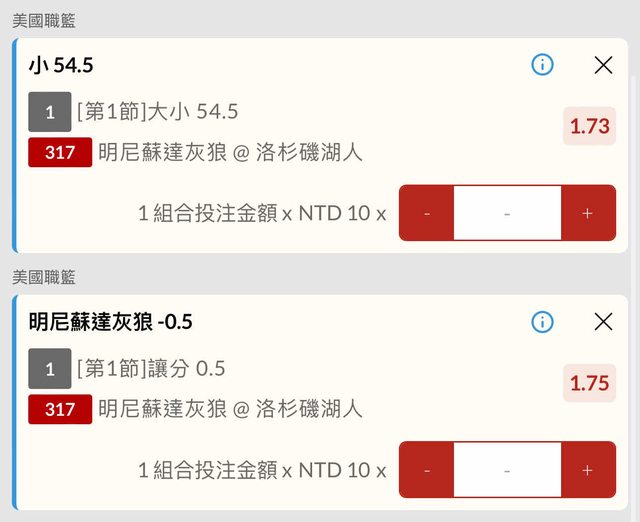Decrease stake on the 小 54.5 bet

(427, 213)
